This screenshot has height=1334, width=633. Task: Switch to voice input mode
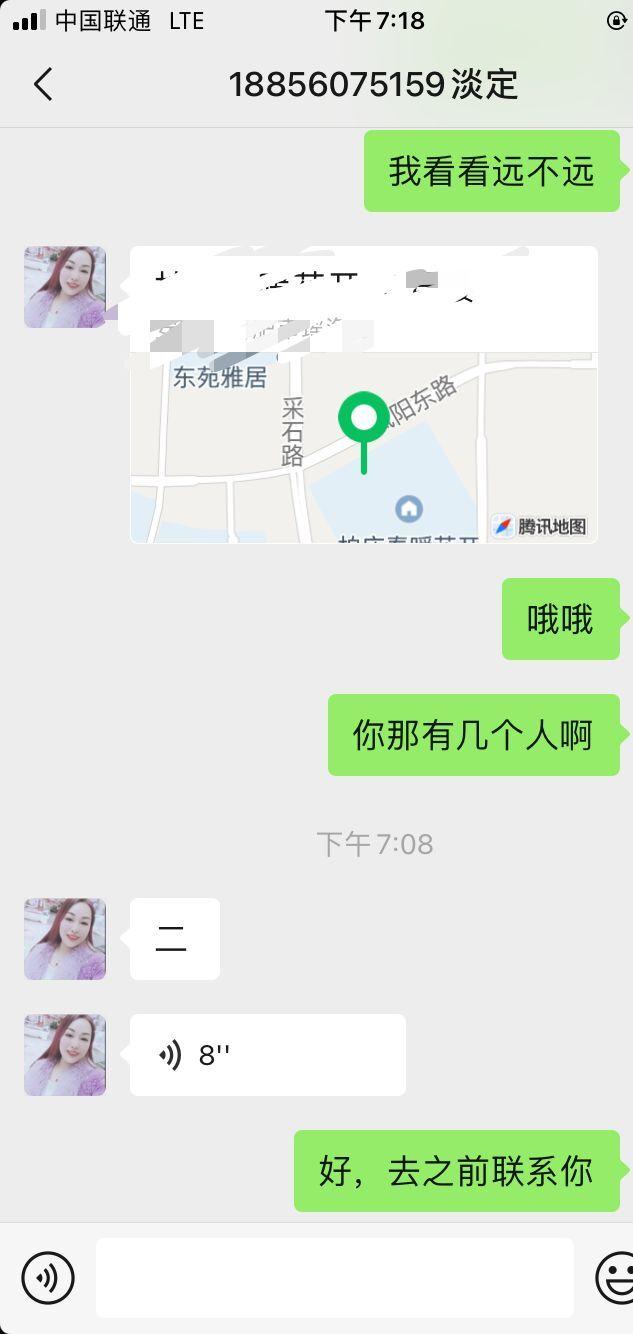pyautogui.click(x=48, y=1277)
